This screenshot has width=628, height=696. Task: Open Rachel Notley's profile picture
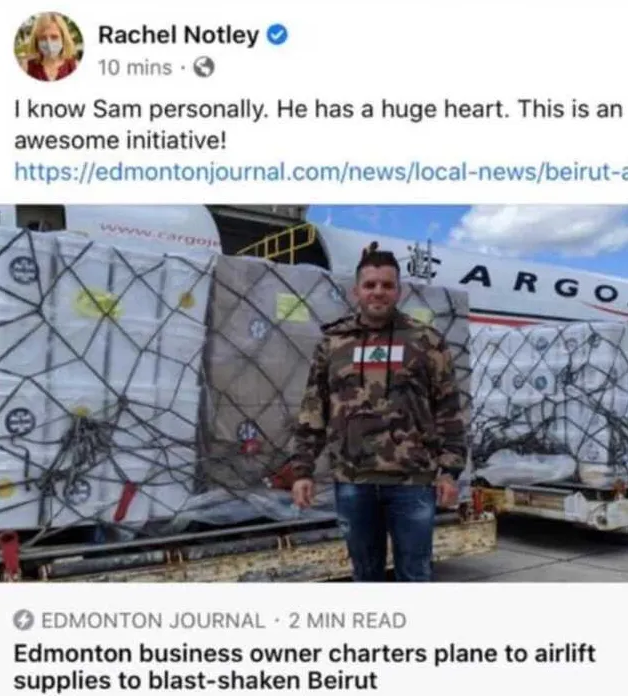(x=48, y=46)
